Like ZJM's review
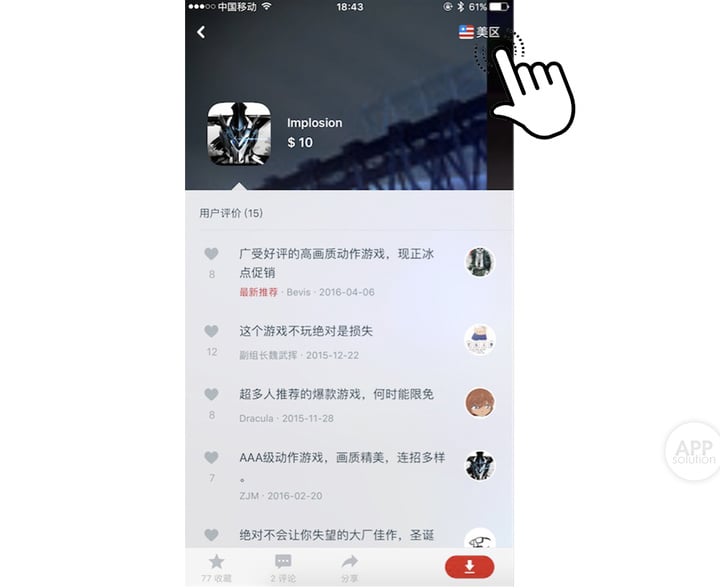This screenshot has height=588, width=720. (211, 458)
